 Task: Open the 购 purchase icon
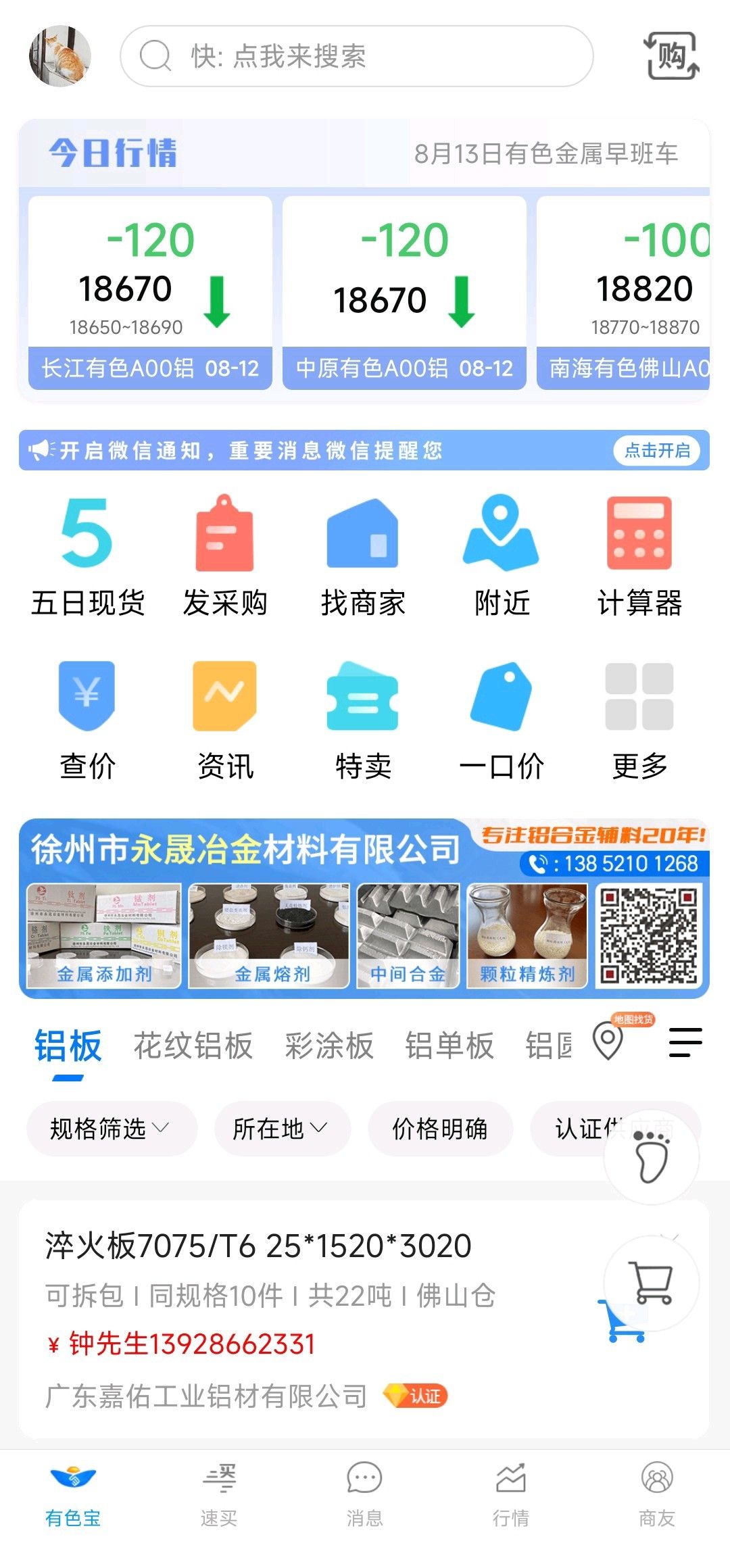pyautogui.click(x=671, y=56)
